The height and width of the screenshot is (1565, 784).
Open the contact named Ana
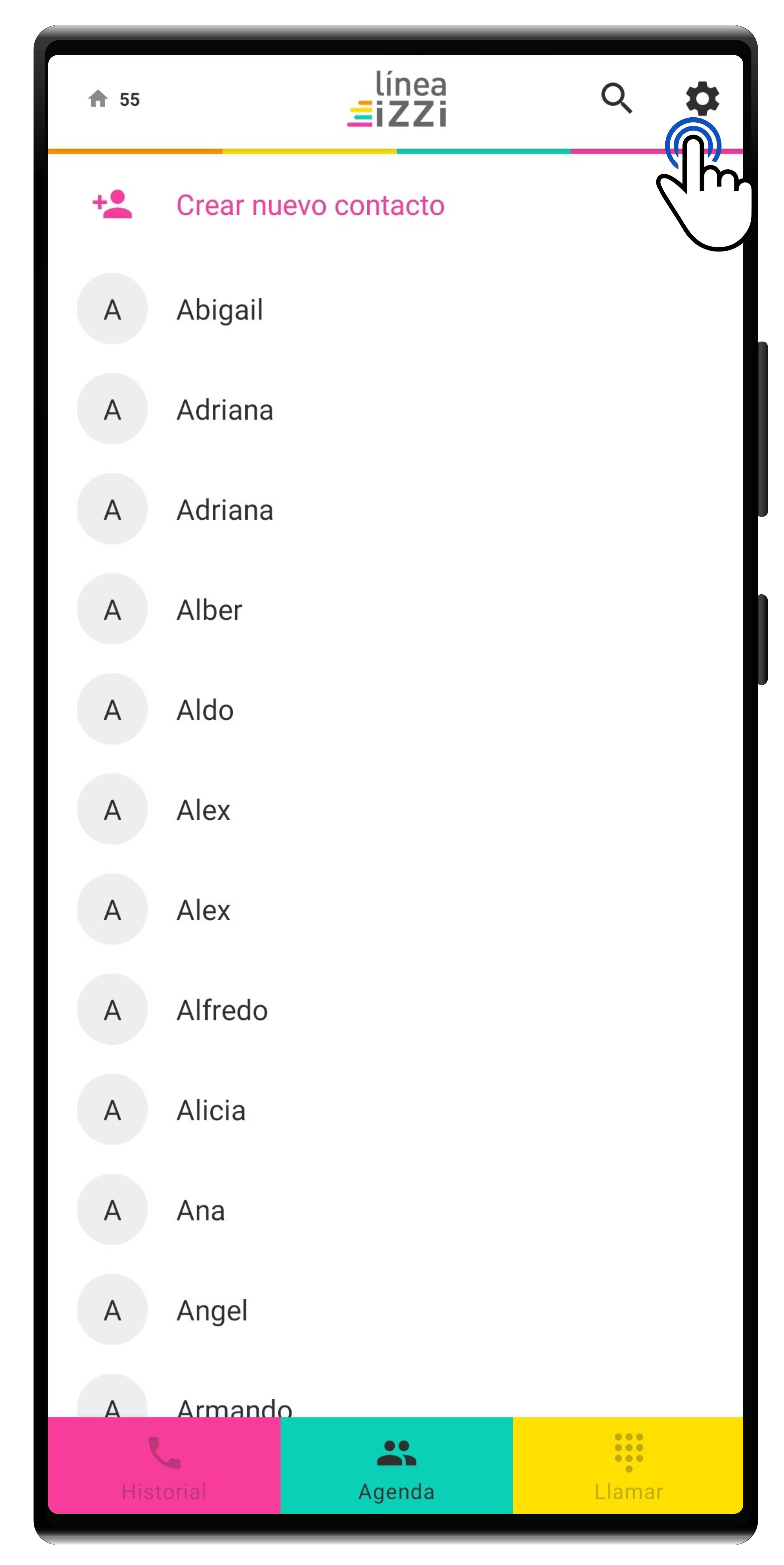(200, 1210)
